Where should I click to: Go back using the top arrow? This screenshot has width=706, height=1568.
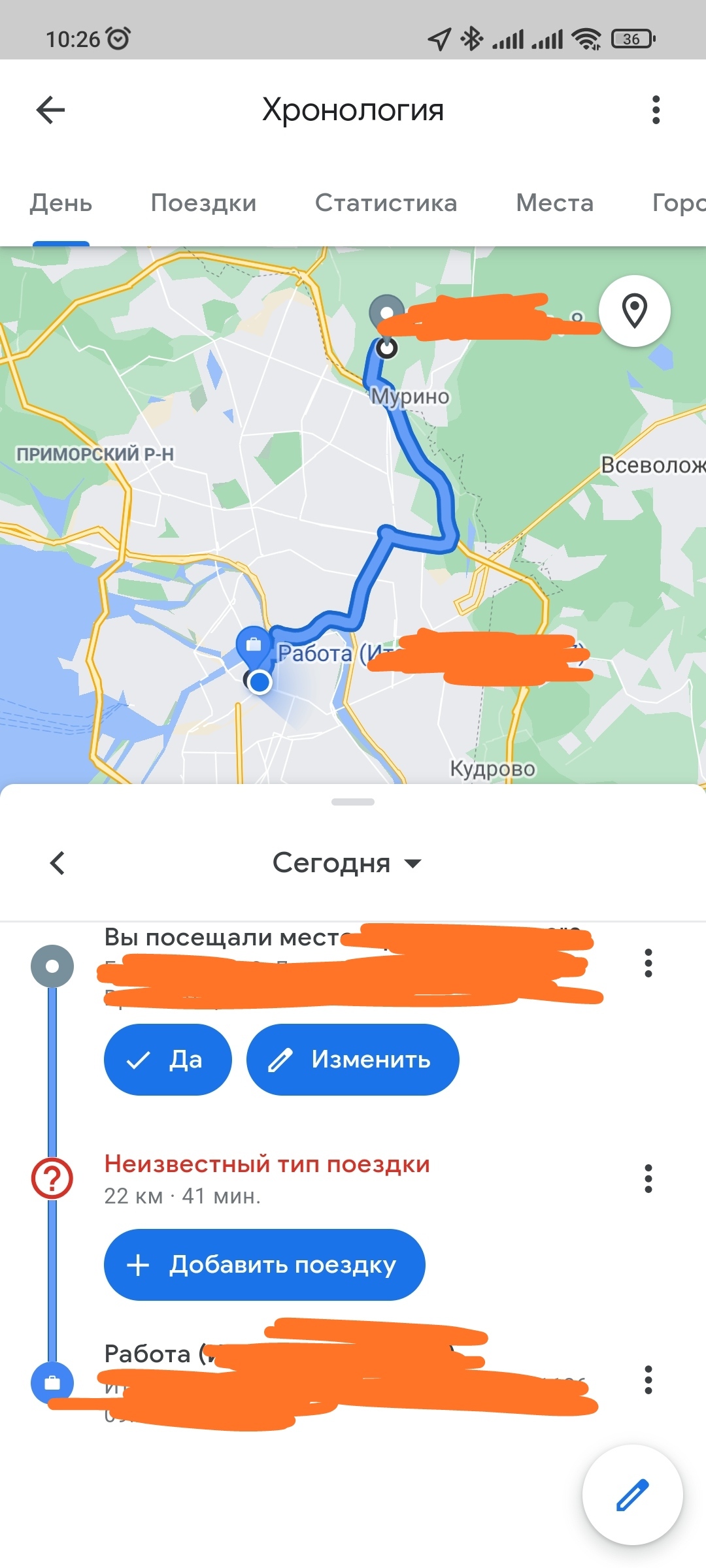(x=50, y=110)
